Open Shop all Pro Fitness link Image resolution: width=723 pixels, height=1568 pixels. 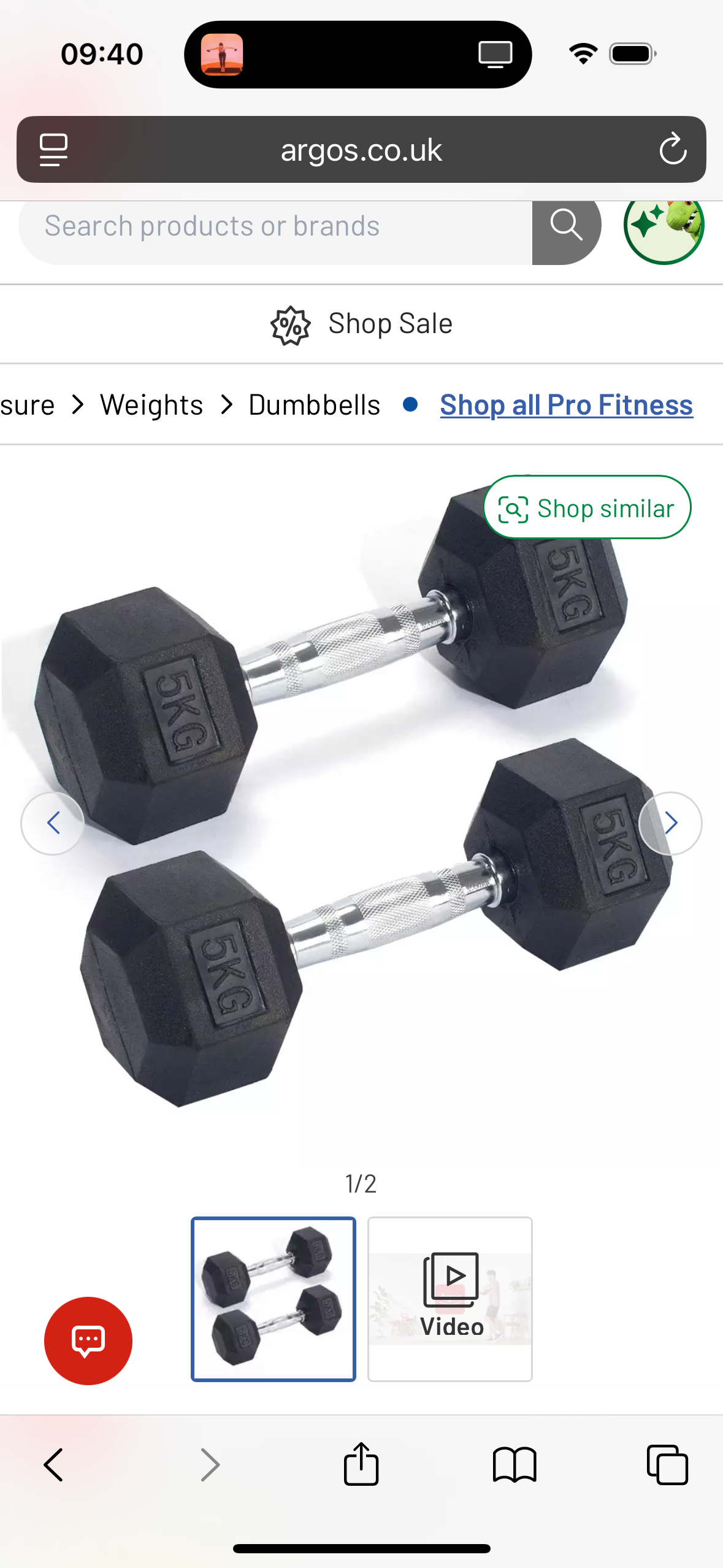[x=566, y=405]
